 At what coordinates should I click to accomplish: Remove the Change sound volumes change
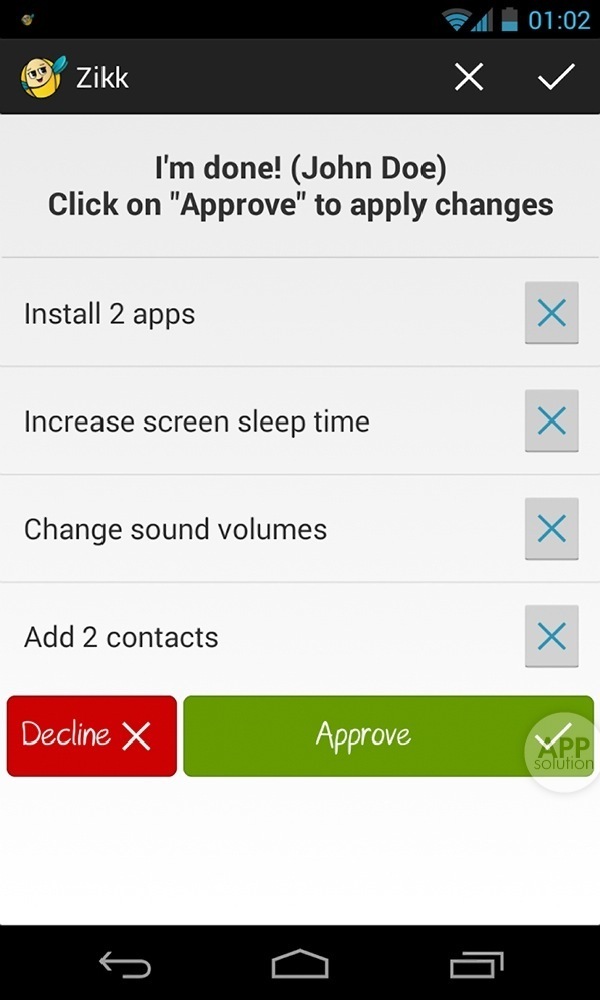[x=551, y=529]
